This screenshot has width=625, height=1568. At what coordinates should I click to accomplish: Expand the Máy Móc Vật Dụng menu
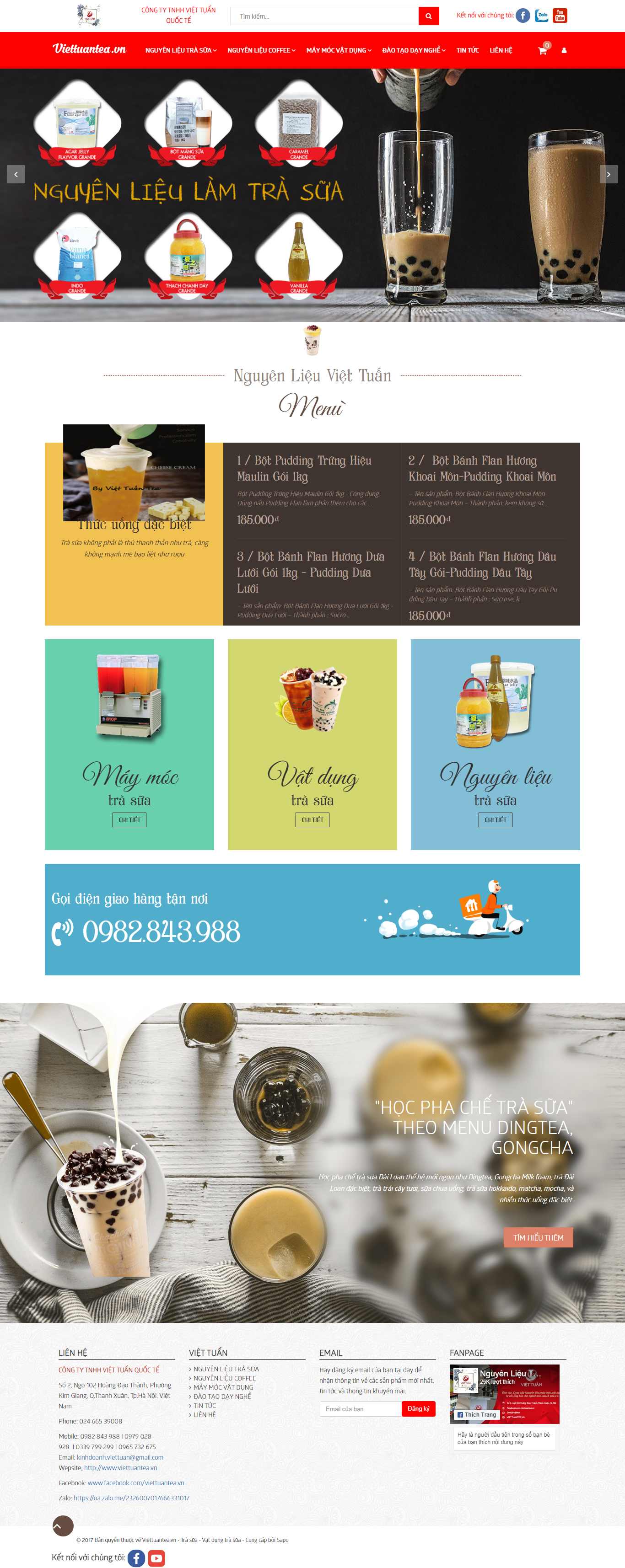[x=339, y=50]
